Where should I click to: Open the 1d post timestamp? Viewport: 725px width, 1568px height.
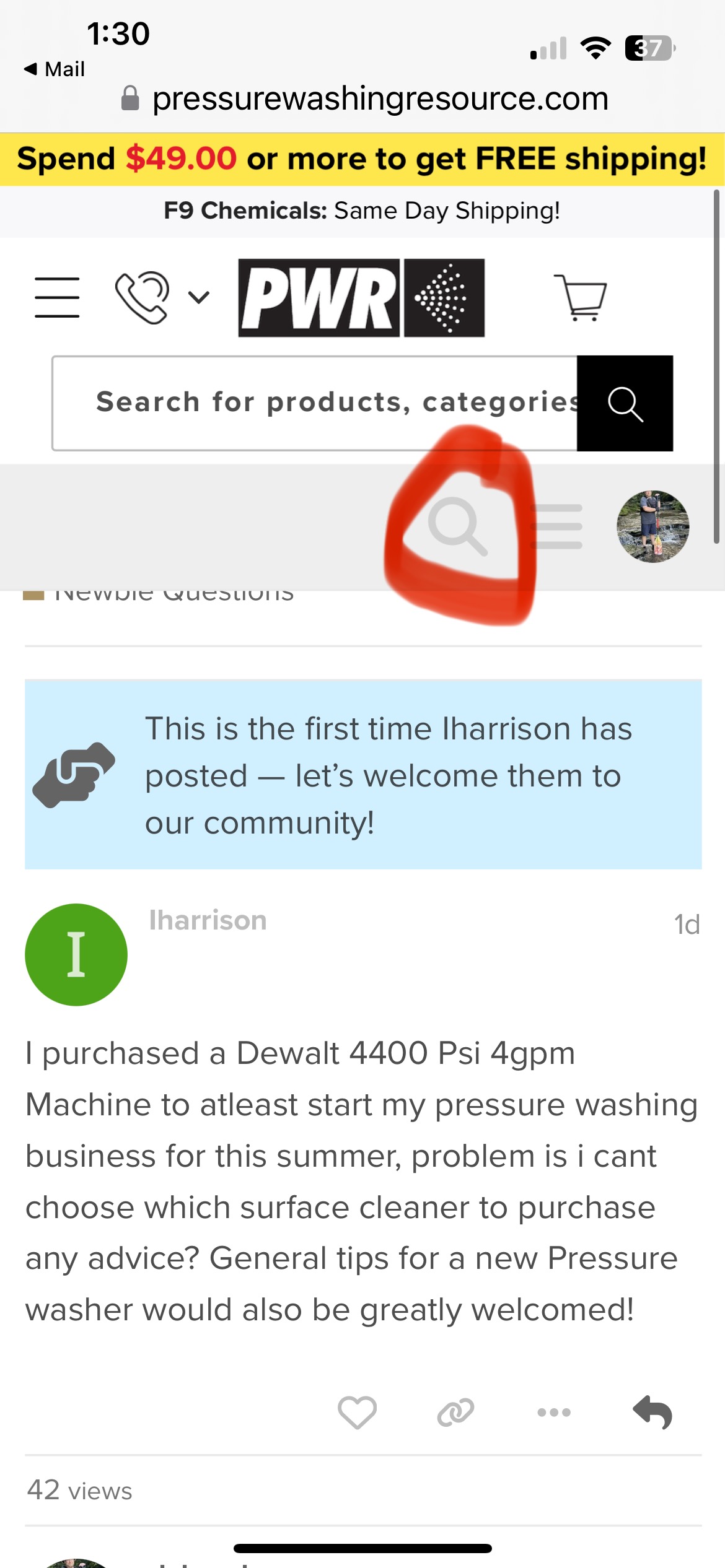687,925
